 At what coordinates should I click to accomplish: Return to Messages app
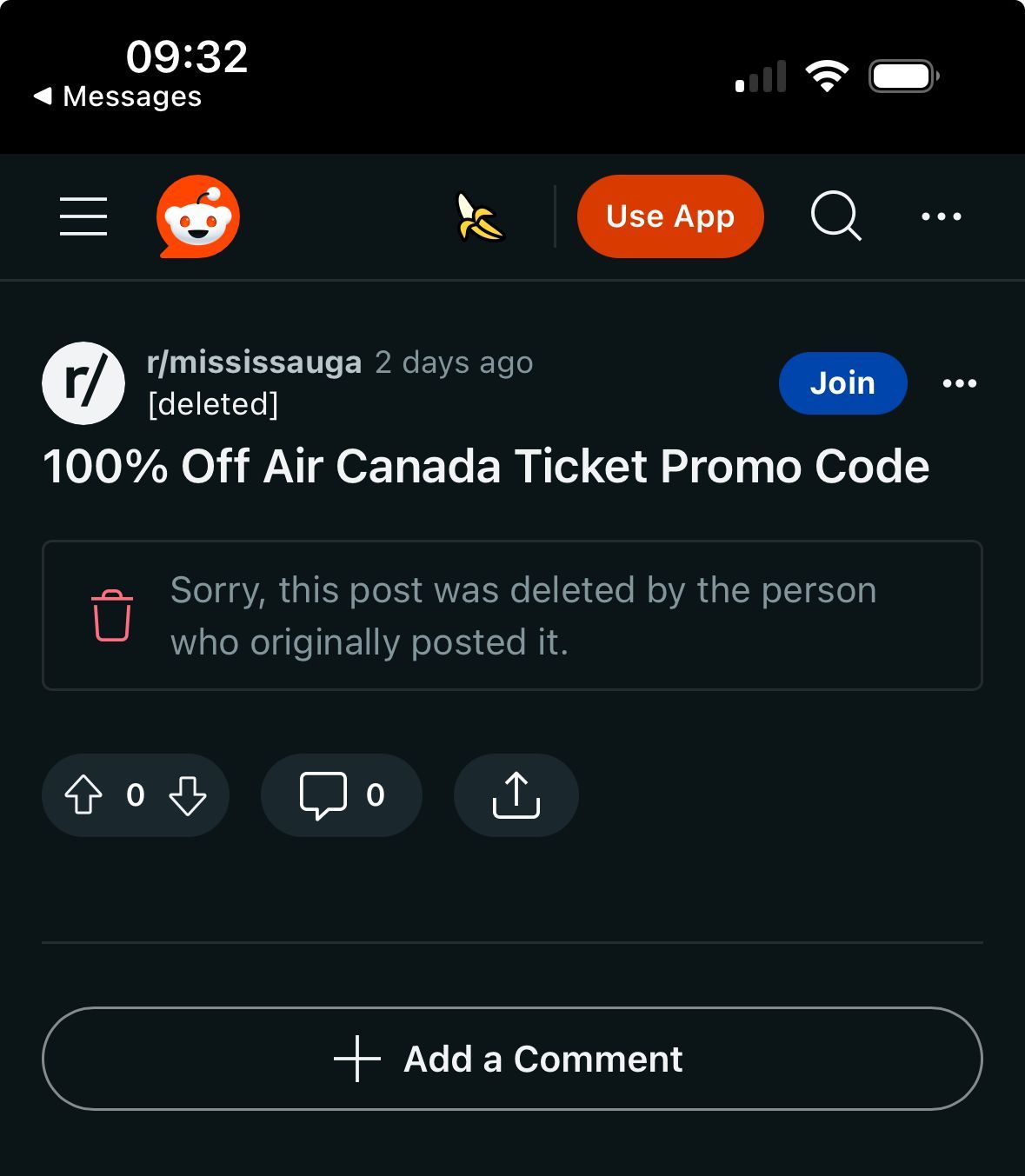[x=117, y=96]
